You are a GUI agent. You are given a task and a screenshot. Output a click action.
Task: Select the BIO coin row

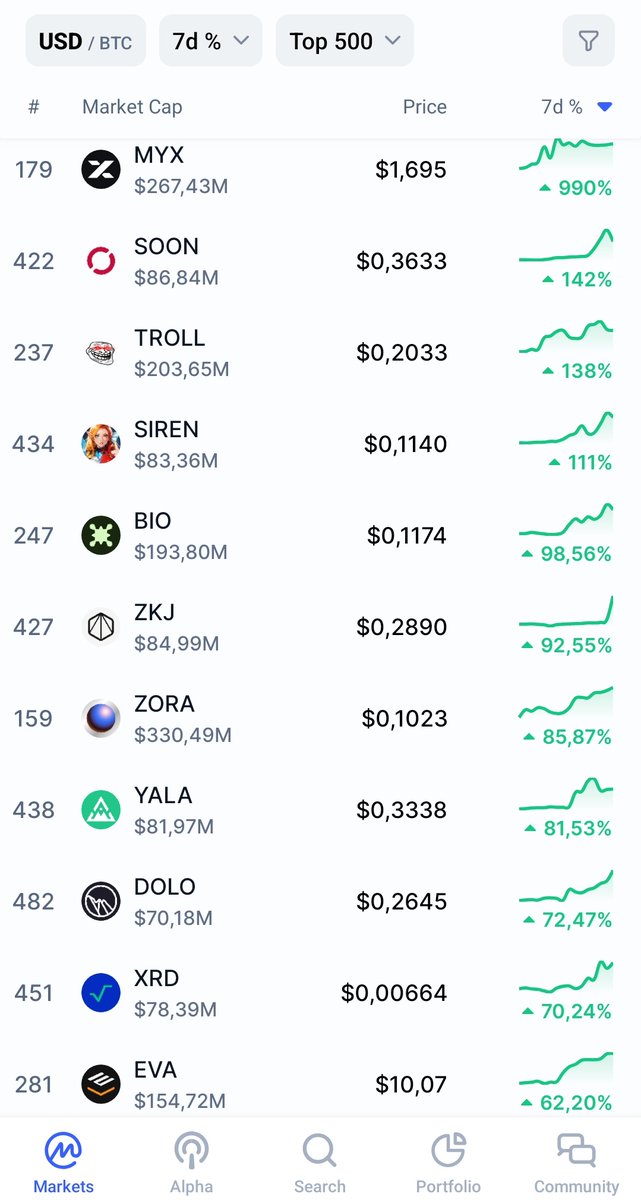tap(320, 536)
